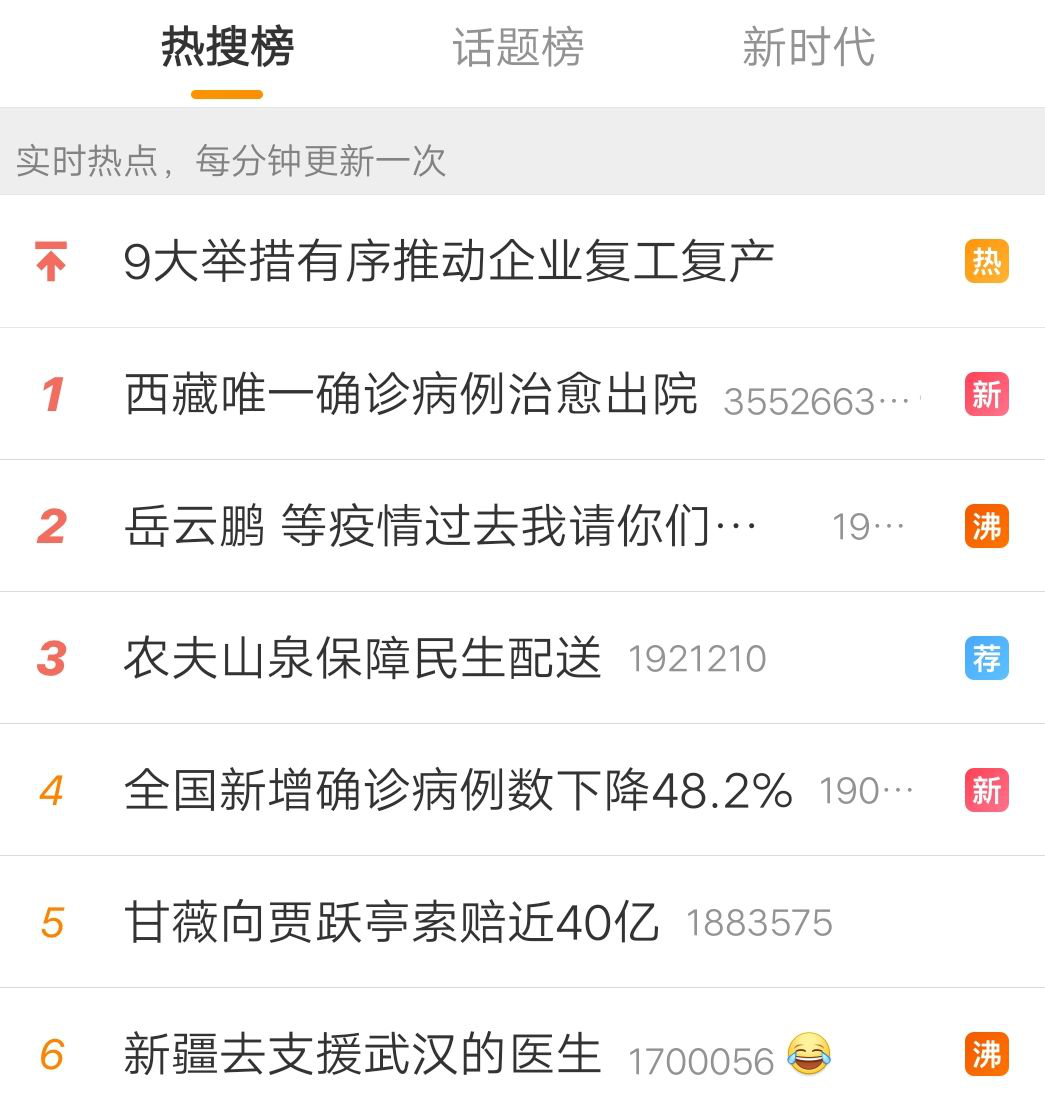
Task: Switch to the 新时代 tab
Action: pyautogui.click(x=808, y=48)
